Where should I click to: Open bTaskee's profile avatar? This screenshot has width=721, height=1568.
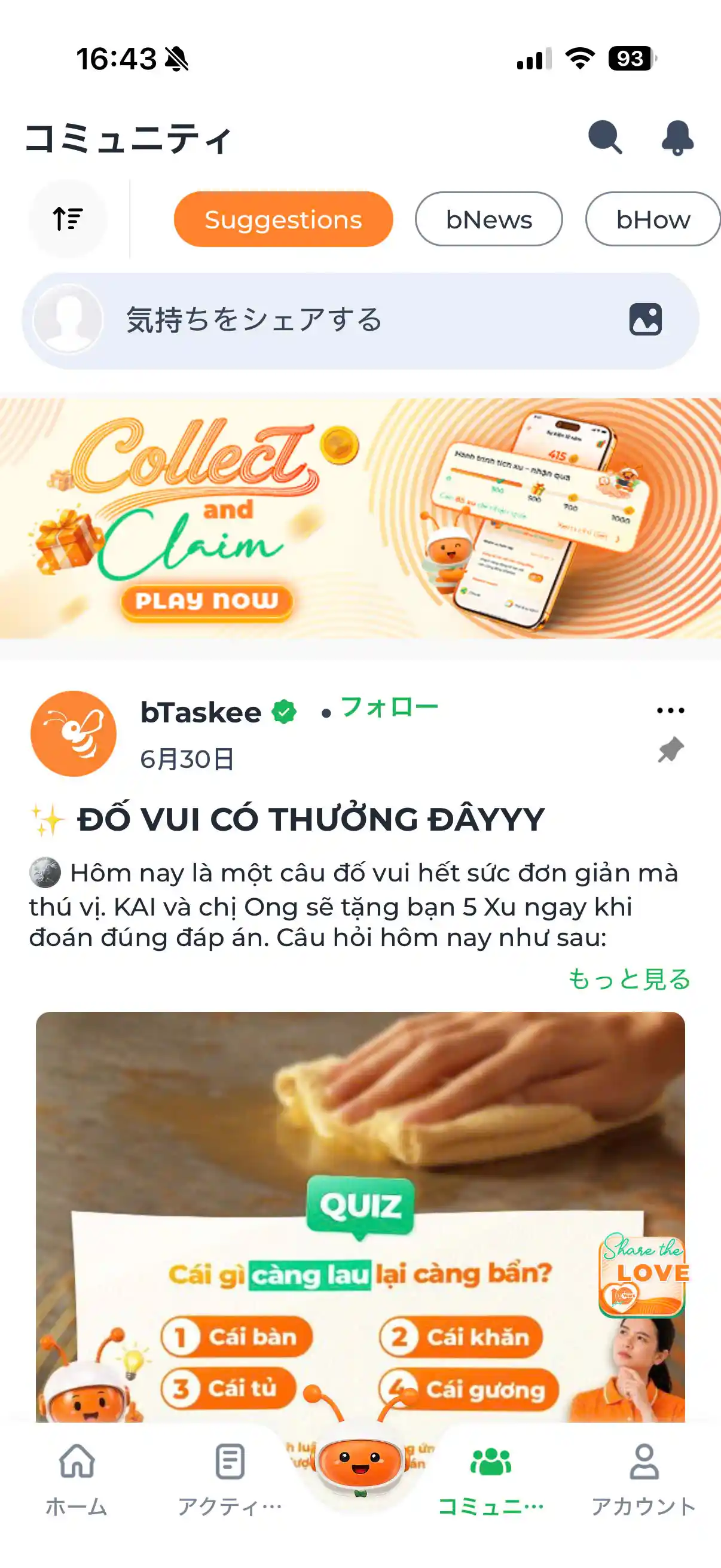click(x=74, y=734)
